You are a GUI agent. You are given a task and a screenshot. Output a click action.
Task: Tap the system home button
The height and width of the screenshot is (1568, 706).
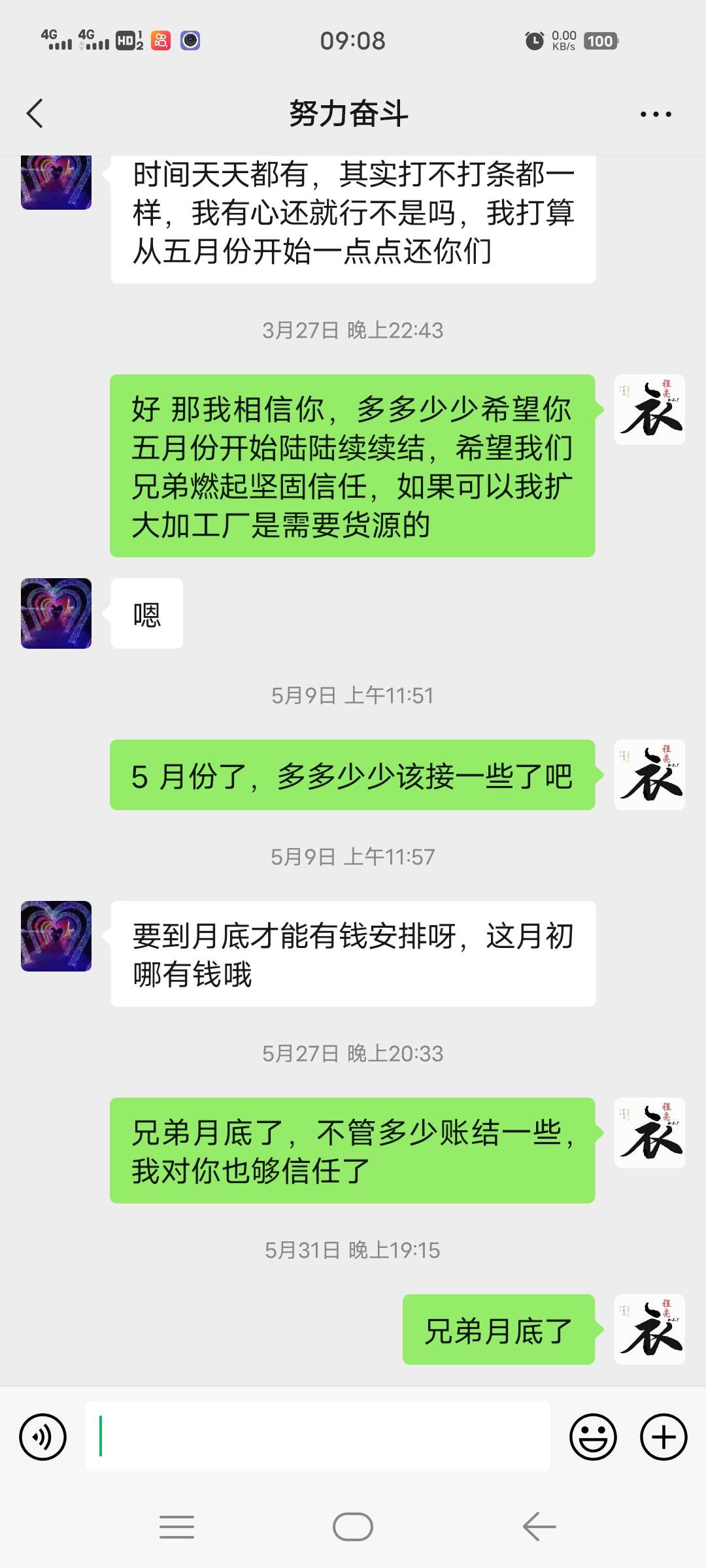point(353,1527)
